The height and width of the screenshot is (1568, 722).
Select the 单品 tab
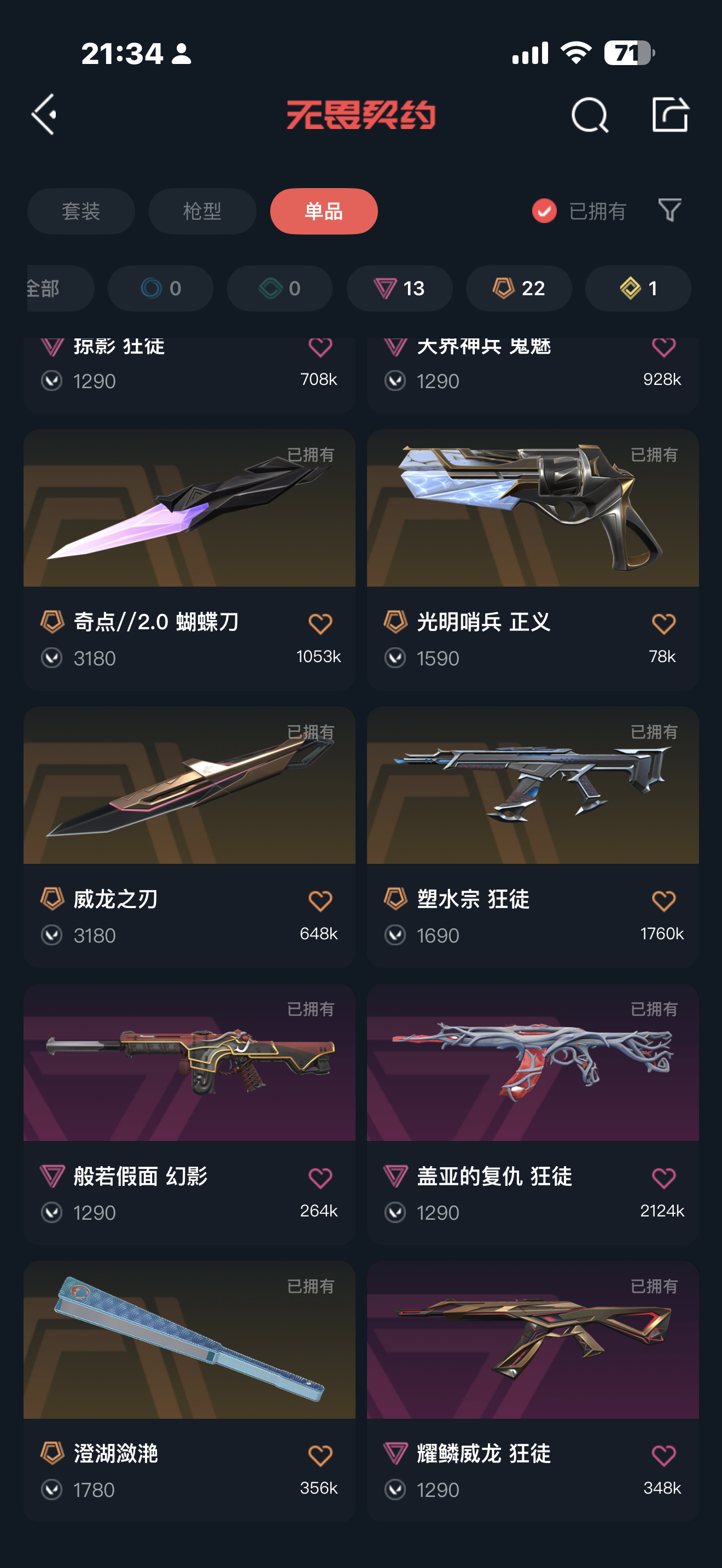pos(324,211)
